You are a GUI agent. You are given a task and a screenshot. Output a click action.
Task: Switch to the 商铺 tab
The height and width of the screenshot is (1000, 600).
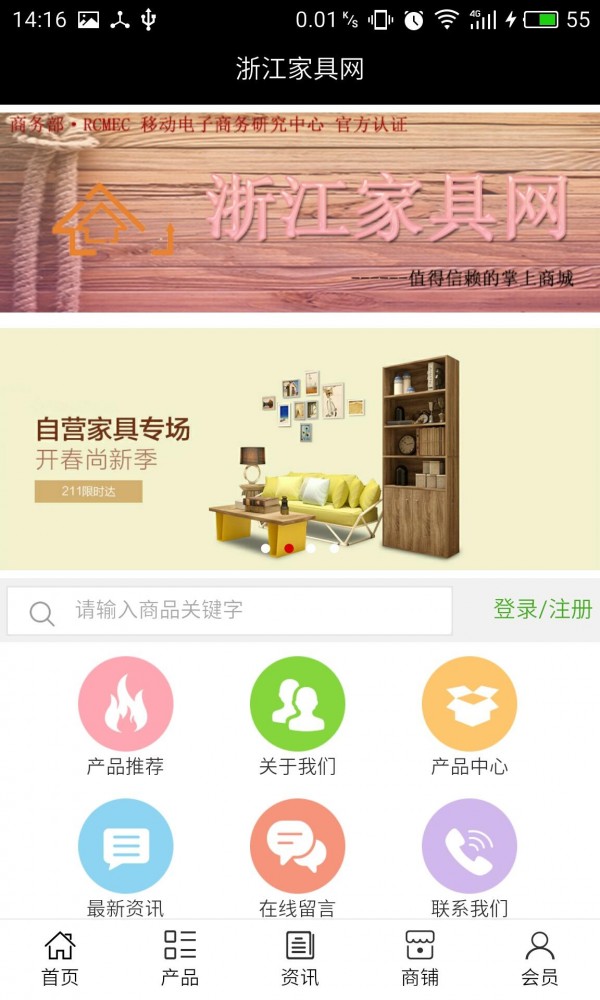(x=420, y=959)
